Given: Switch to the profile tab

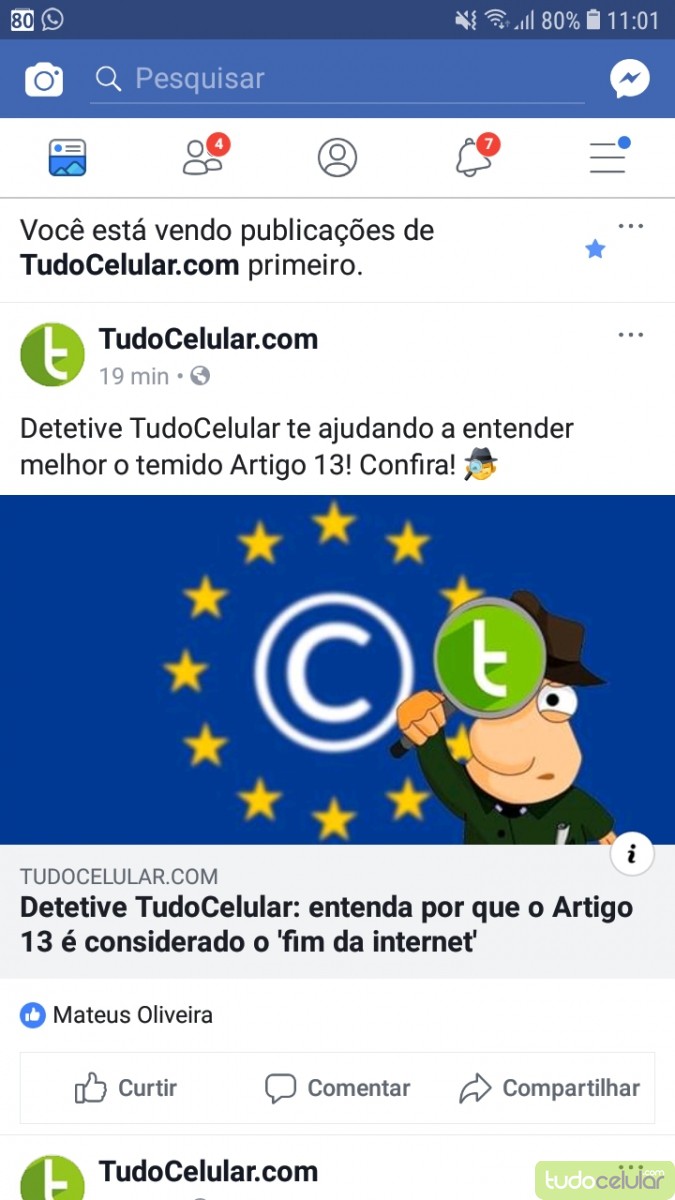Looking at the screenshot, I should tap(337, 158).
